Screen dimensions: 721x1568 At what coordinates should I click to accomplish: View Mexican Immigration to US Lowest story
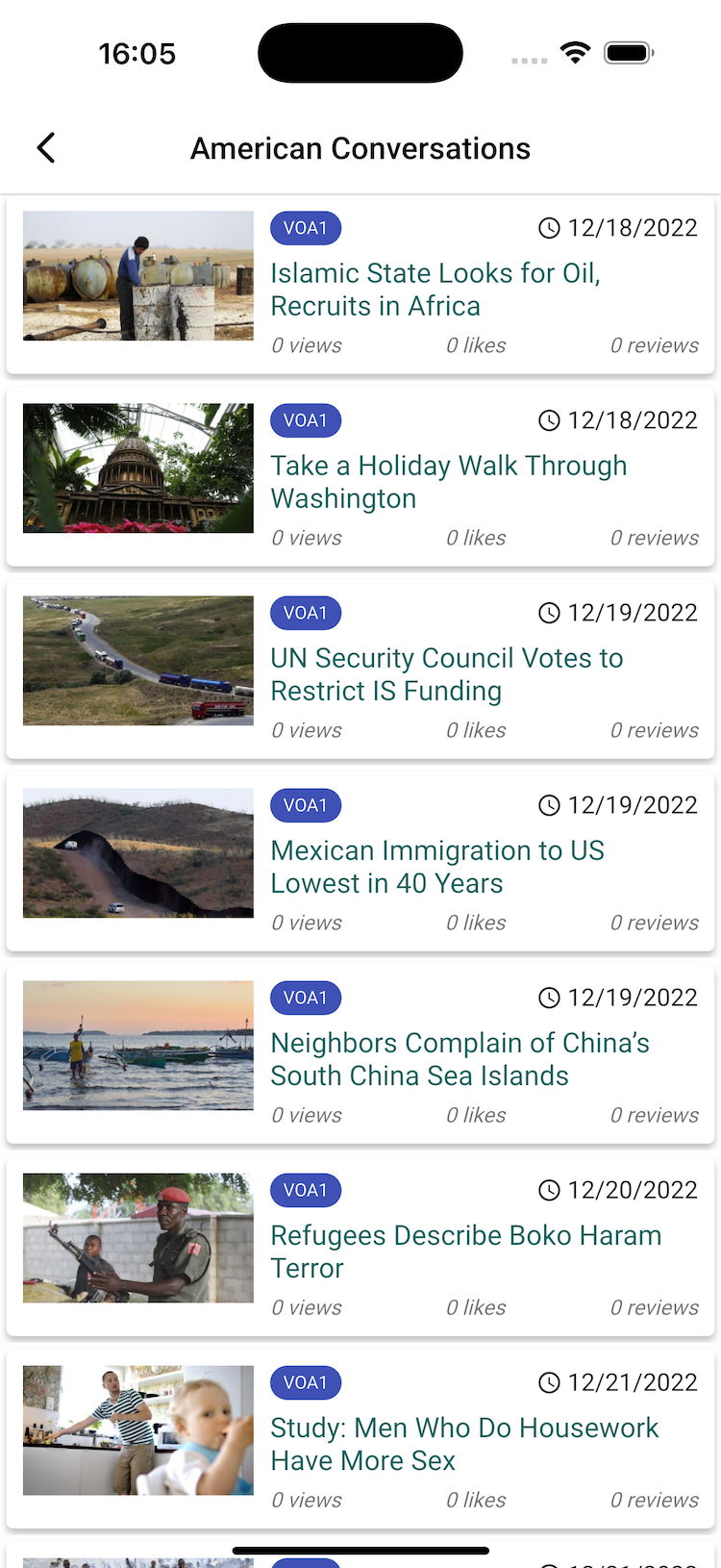coord(437,867)
